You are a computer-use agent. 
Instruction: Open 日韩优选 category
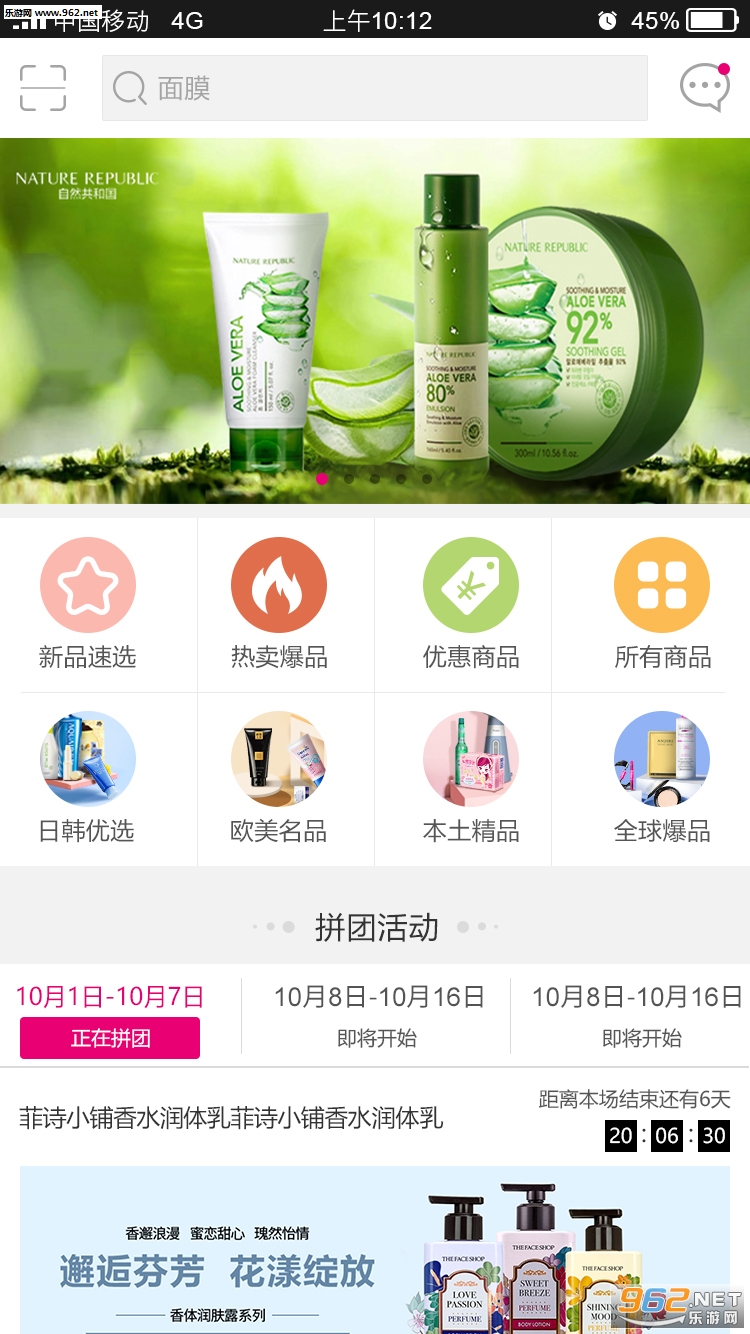[x=88, y=778]
